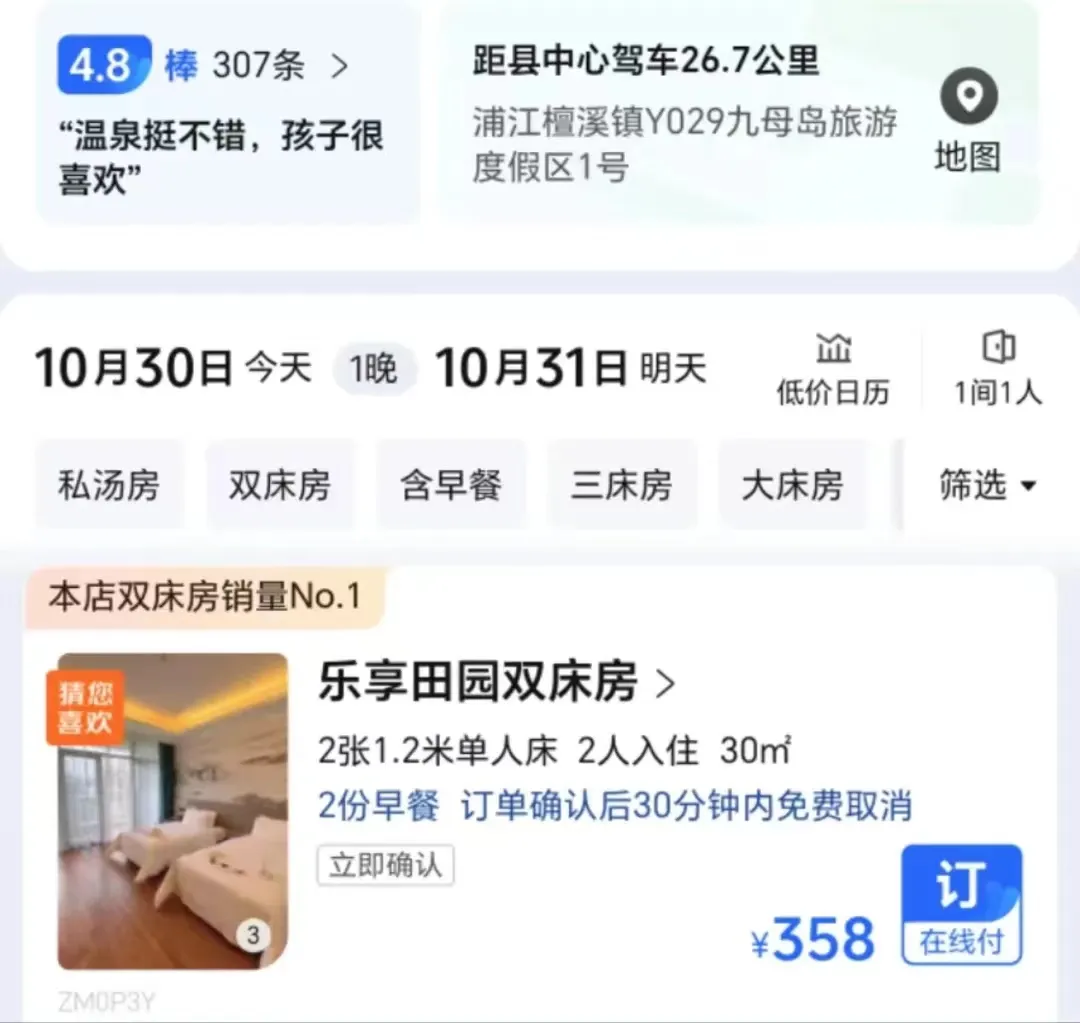Book the ¥358 room with 订 button
Image resolution: width=1080 pixels, height=1023 pixels.
962,905
